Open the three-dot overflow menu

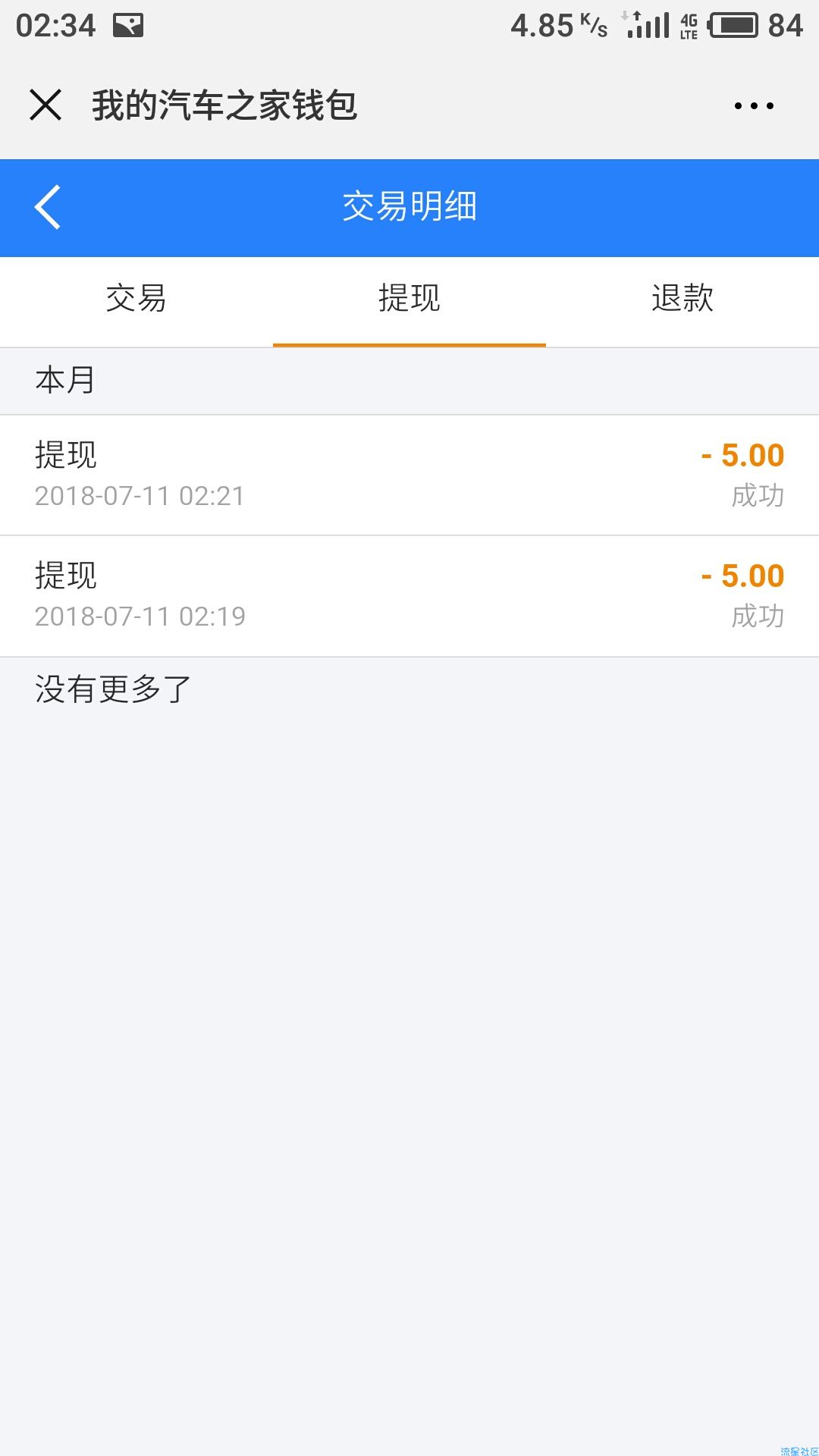tap(754, 105)
